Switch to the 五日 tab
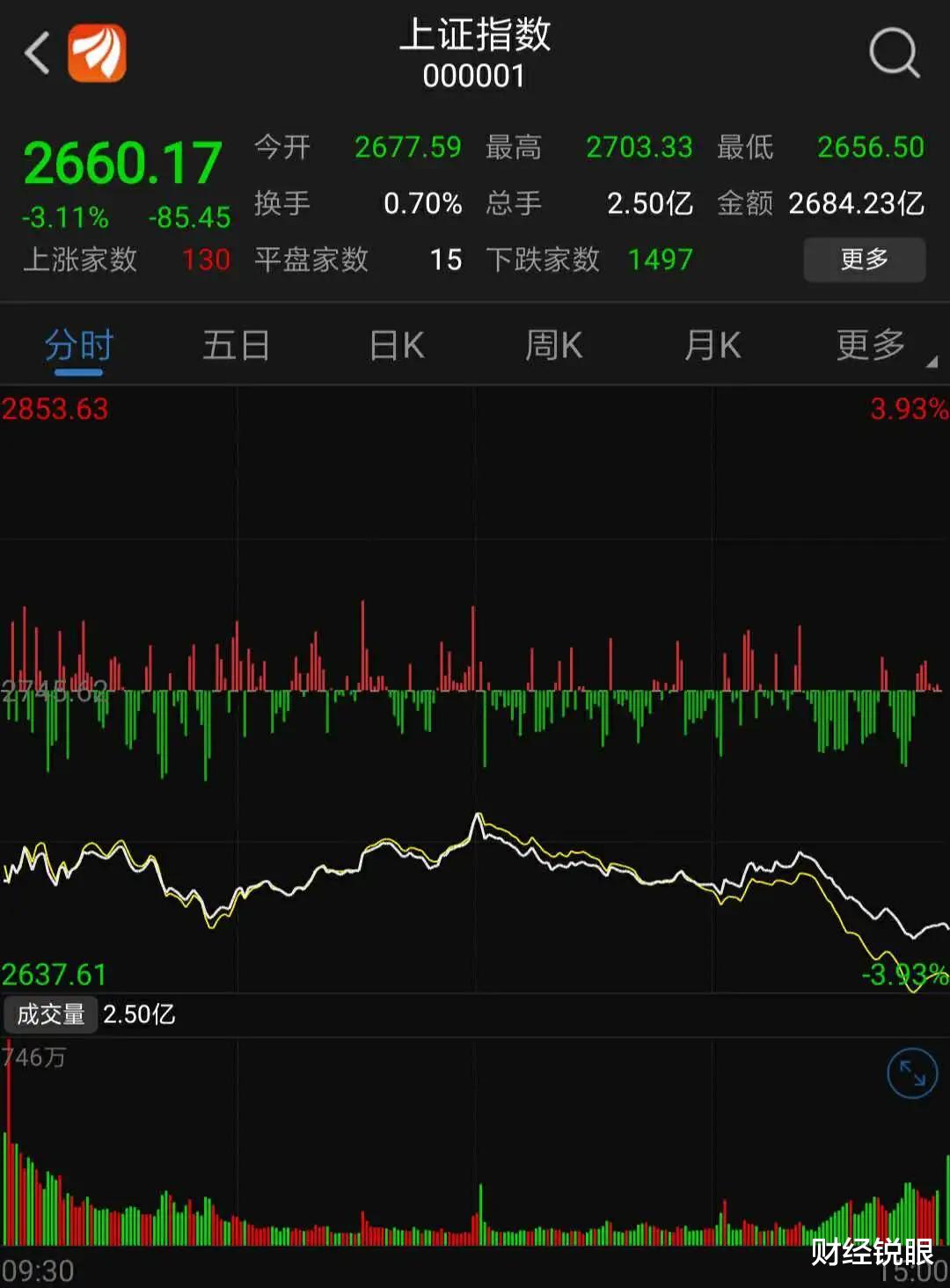The height and width of the screenshot is (1288, 950). pos(235,346)
